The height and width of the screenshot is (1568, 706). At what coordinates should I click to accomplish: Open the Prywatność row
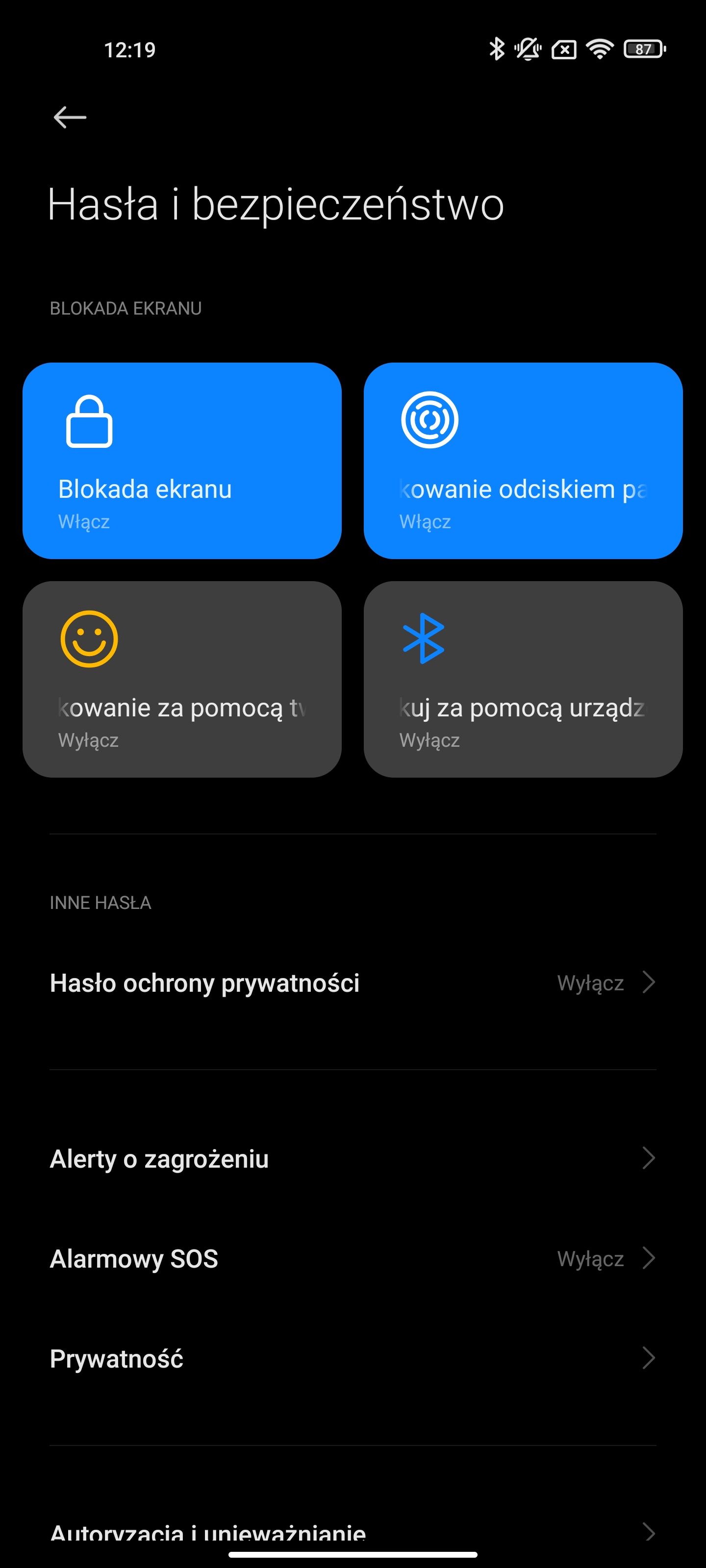pos(352,1358)
